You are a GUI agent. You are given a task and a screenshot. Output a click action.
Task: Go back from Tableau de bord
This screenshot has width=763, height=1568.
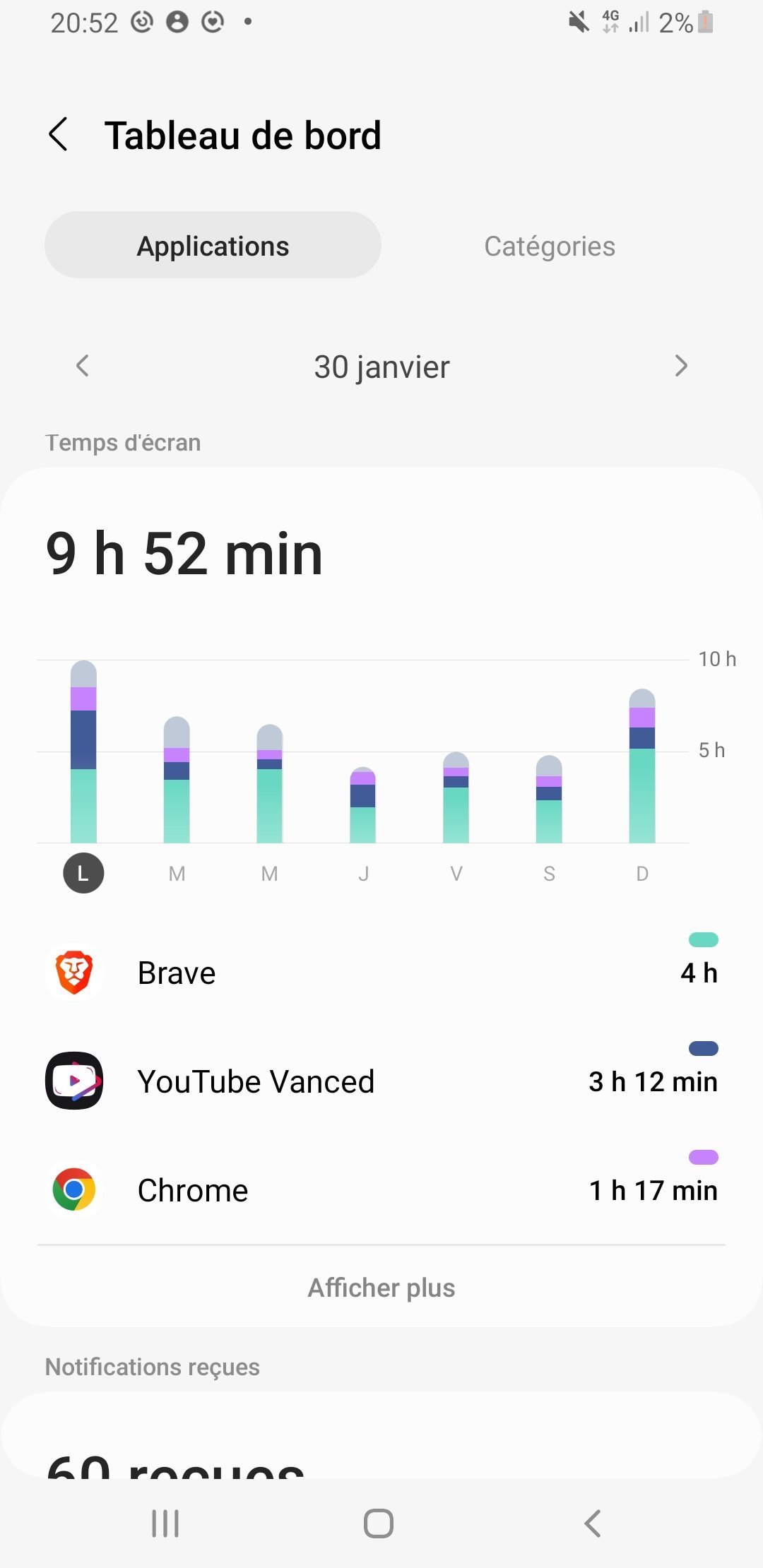tap(59, 134)
